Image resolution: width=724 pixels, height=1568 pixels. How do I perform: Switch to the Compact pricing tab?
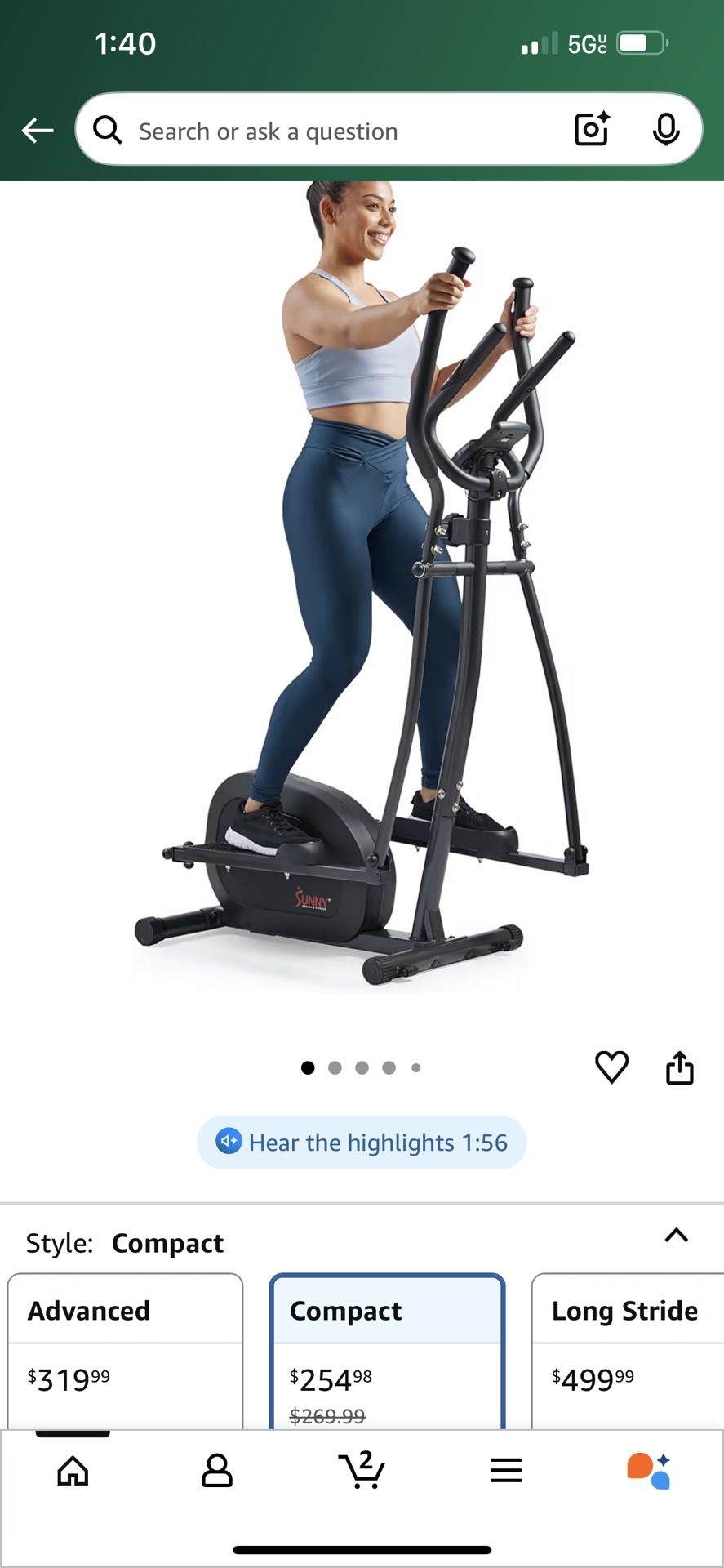(387, 1311)
